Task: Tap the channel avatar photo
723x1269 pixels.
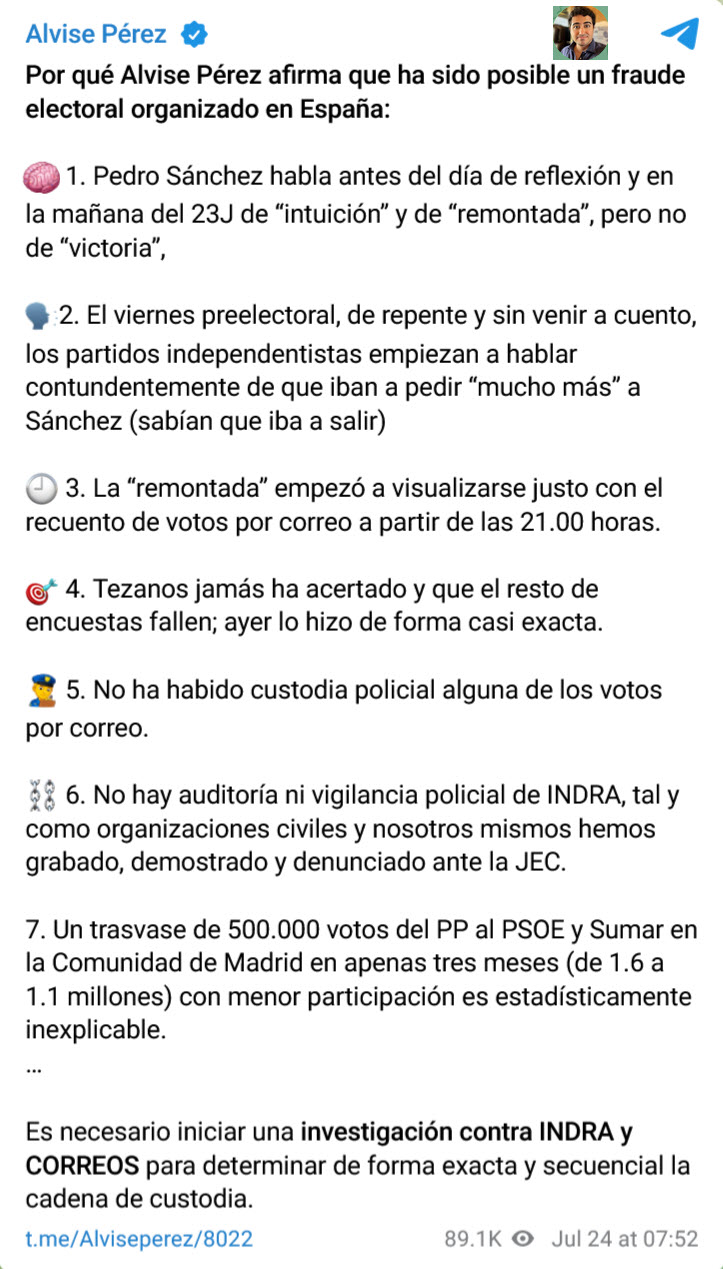Action: pos(580,33)
